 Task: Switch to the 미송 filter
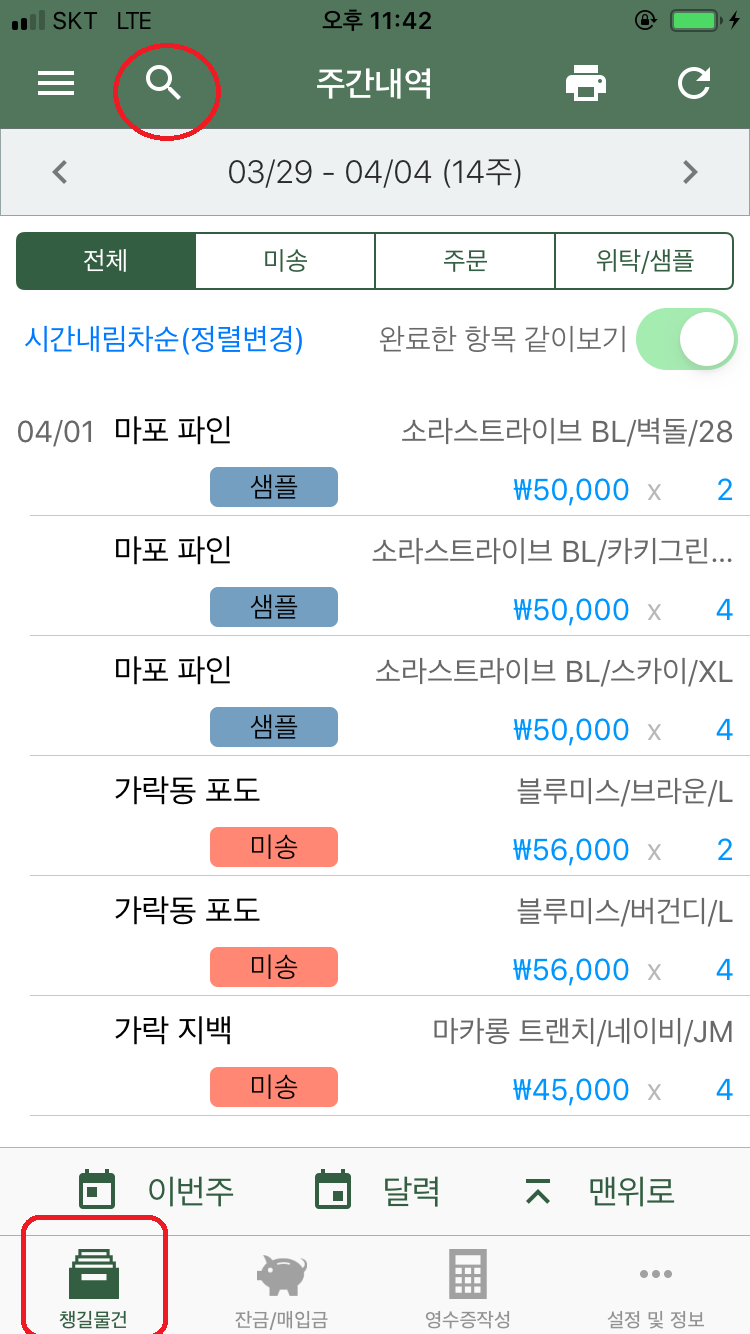[x=285, y=261]
